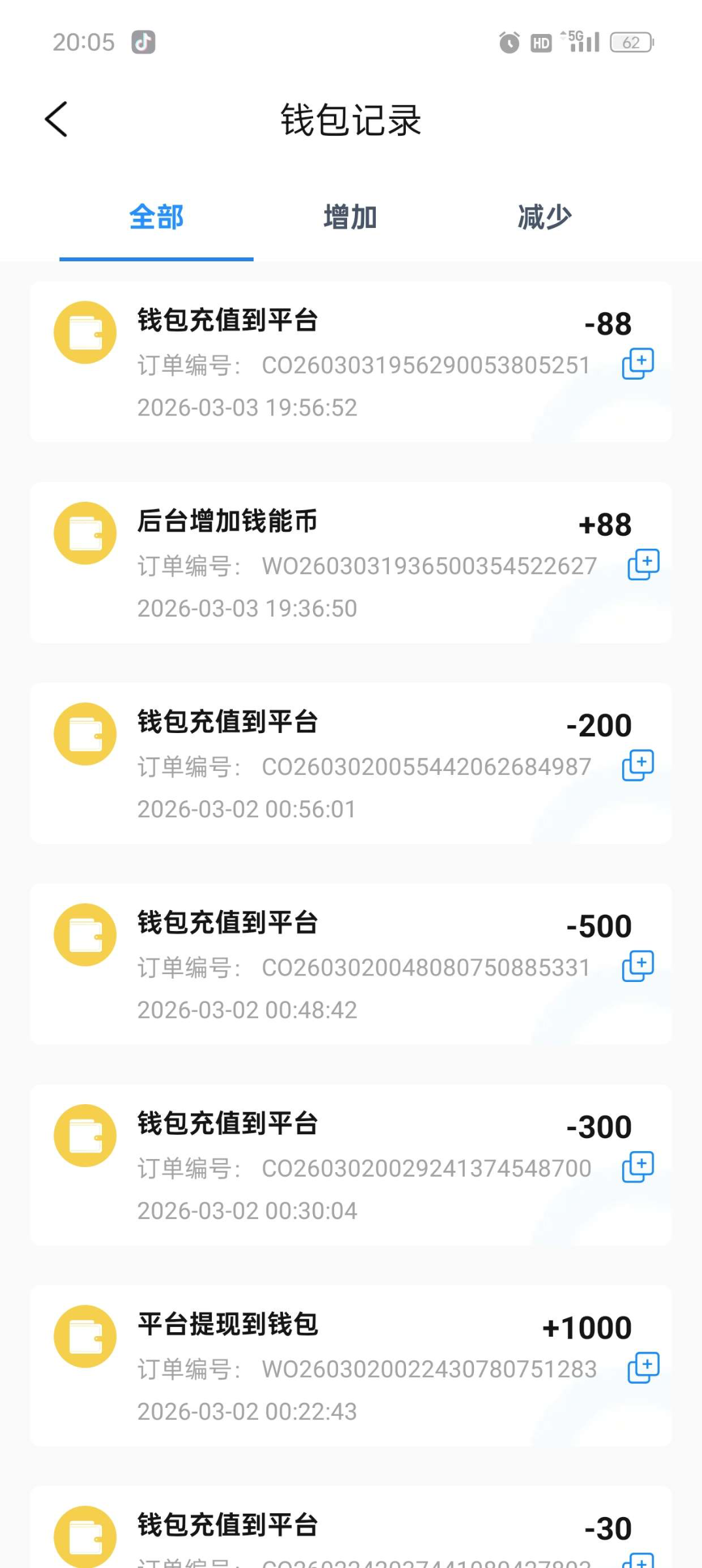Copy order number of the +1000 record
Viewport: 702px width, 1568px height.
pyautogui.click(x=643, y=1367)
